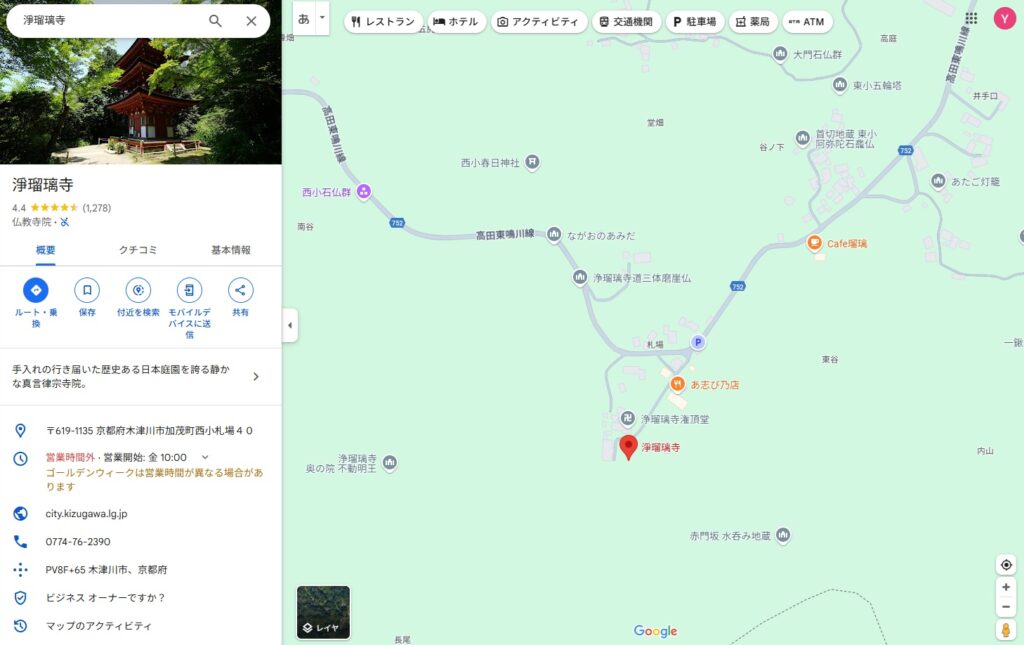Switch to the 基本情報 tab
The height and width of the screenshot is (645, 1024).
tap(230, 250)
